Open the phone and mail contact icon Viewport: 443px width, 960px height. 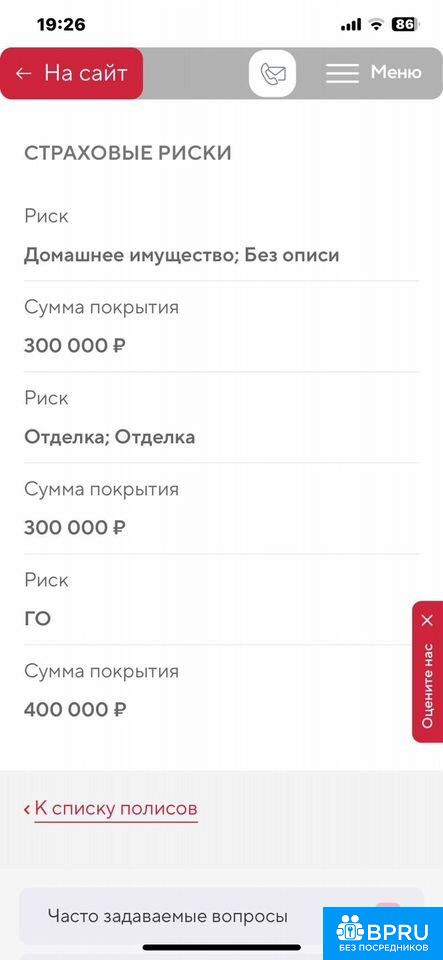272,73
